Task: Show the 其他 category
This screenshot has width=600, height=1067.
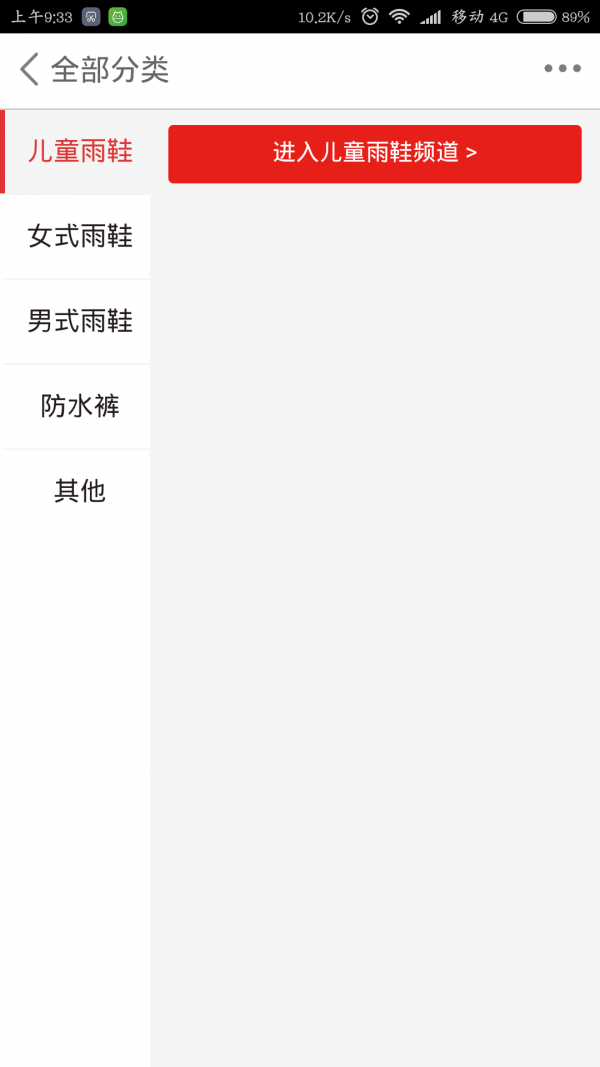Action: click(78, 492)
